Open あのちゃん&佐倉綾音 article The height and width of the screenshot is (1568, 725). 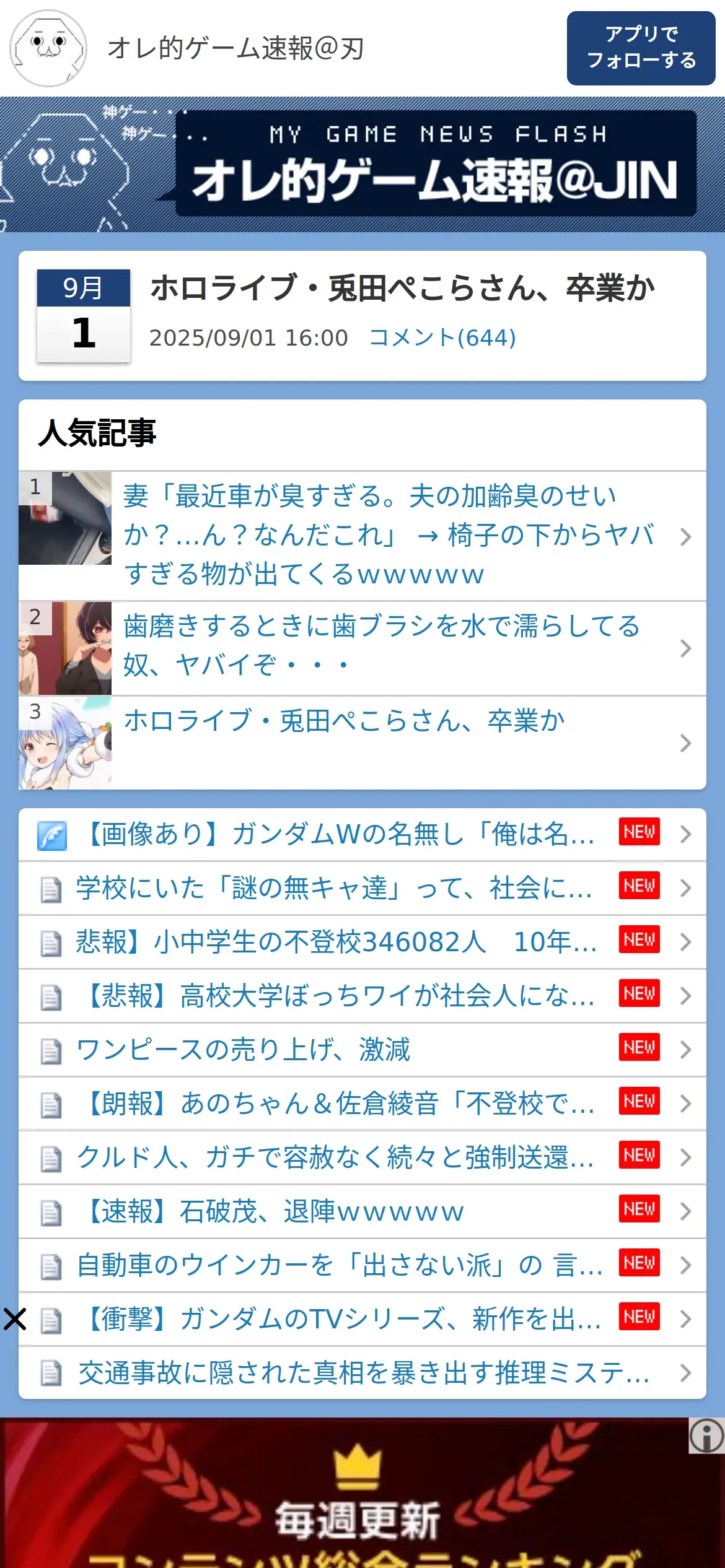click(x=362, y=1104)
